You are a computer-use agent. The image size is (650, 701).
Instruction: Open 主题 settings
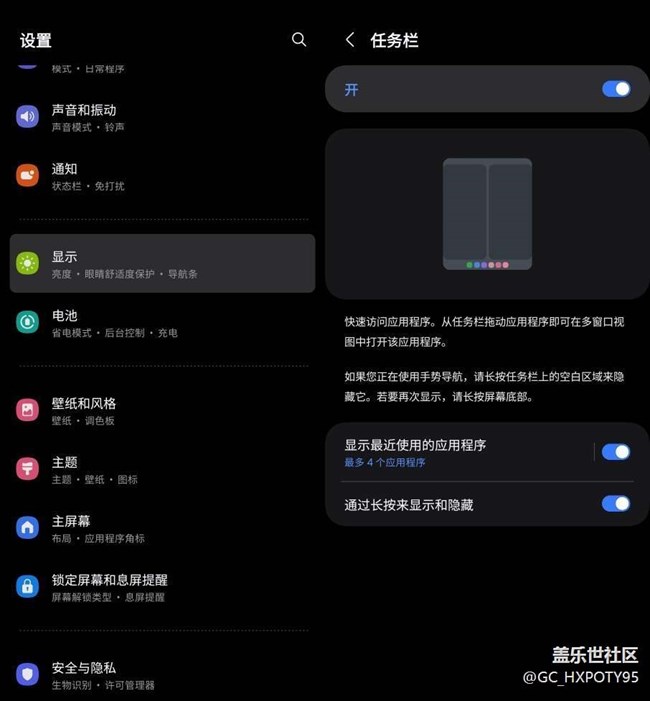[160, 469]
